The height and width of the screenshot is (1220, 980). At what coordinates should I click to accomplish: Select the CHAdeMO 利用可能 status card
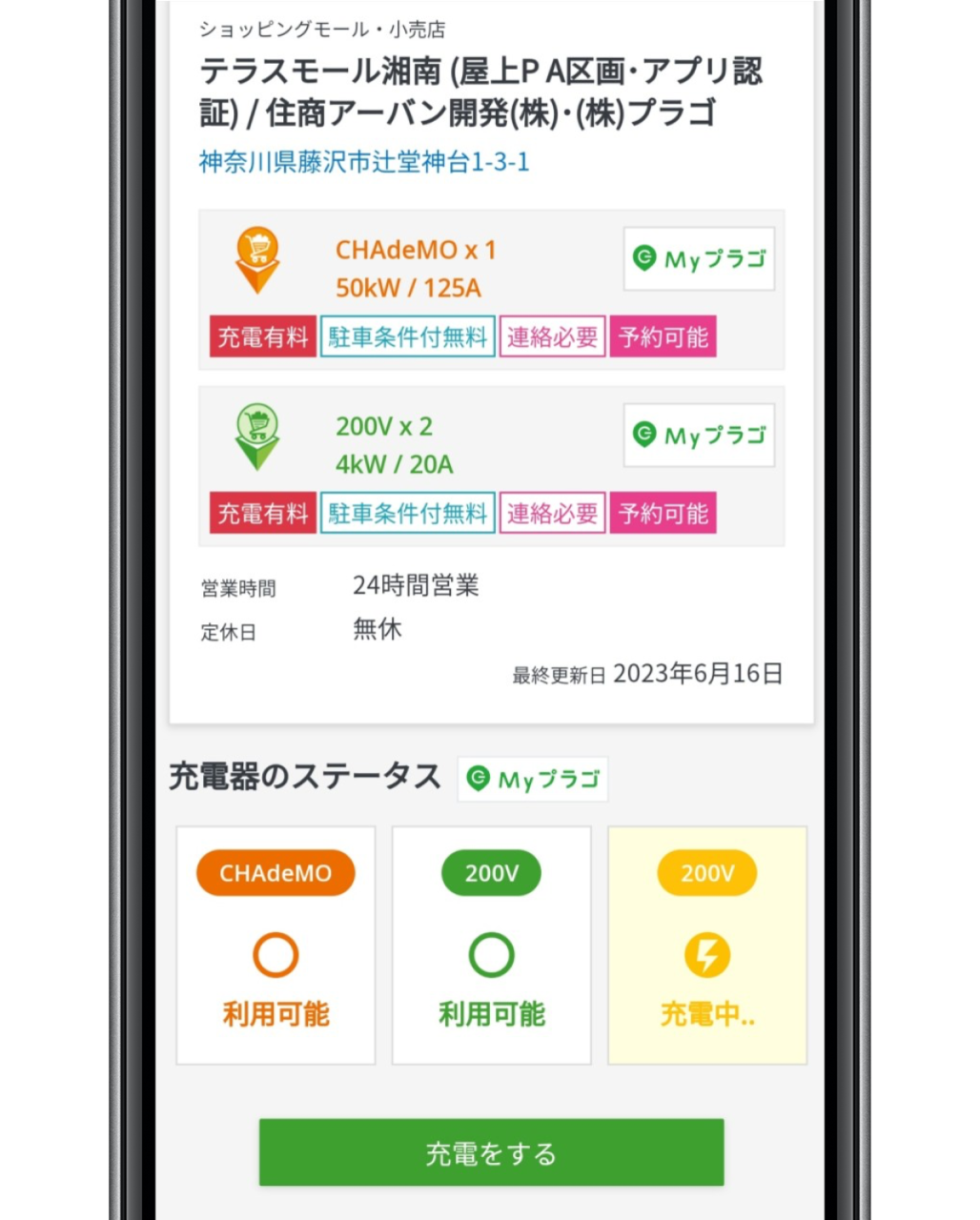276,945
